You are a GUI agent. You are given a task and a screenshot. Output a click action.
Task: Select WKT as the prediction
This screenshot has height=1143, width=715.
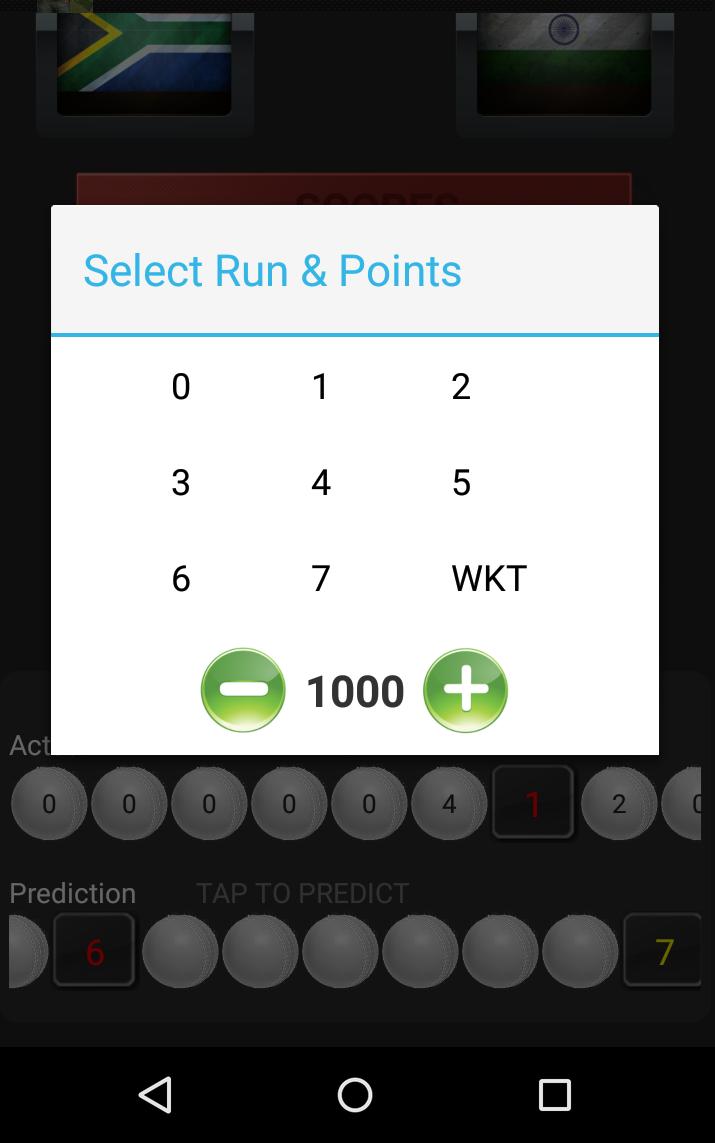pyautogui.click(x=488, y=578)
